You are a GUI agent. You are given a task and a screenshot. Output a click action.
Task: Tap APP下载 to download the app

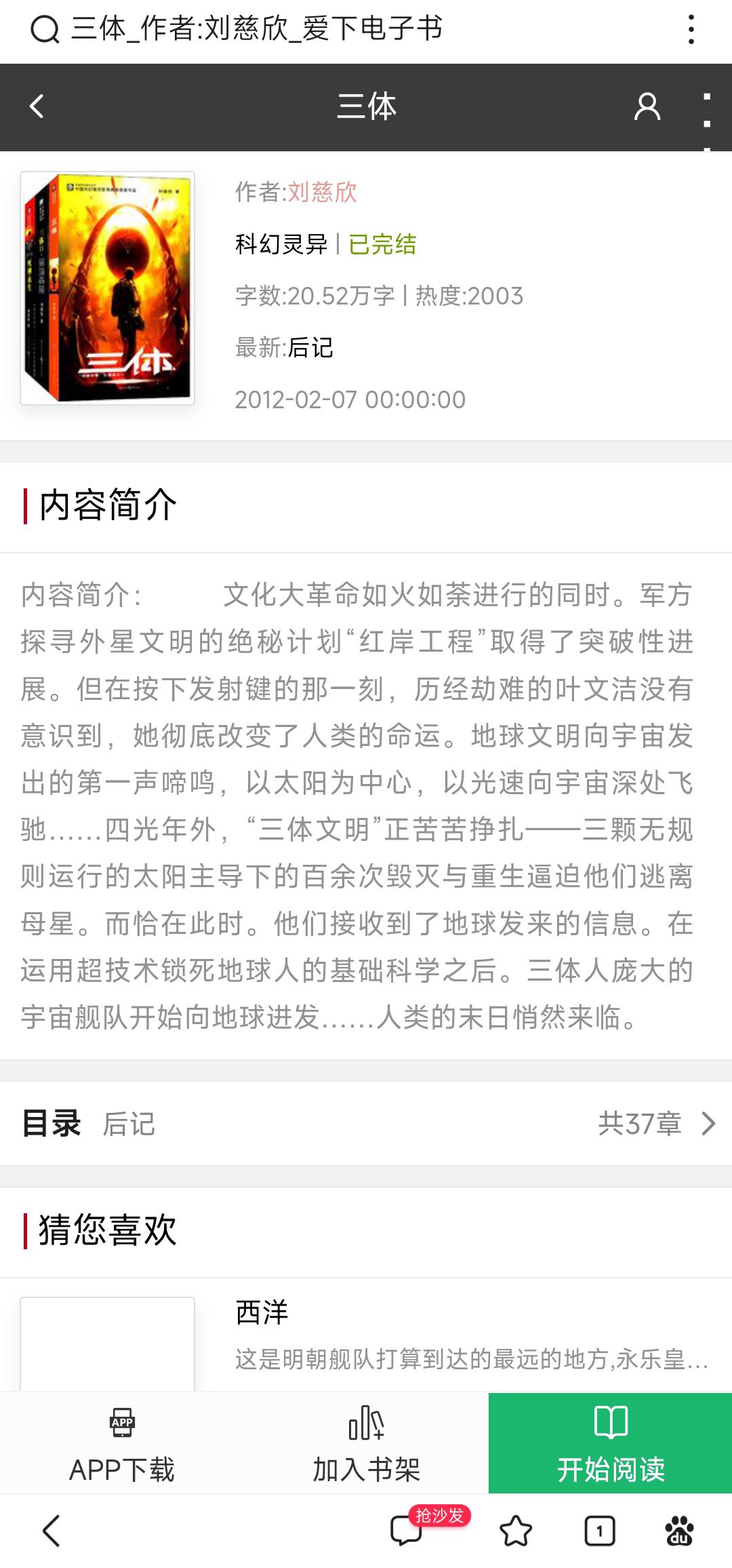(x=122, y=1443)
